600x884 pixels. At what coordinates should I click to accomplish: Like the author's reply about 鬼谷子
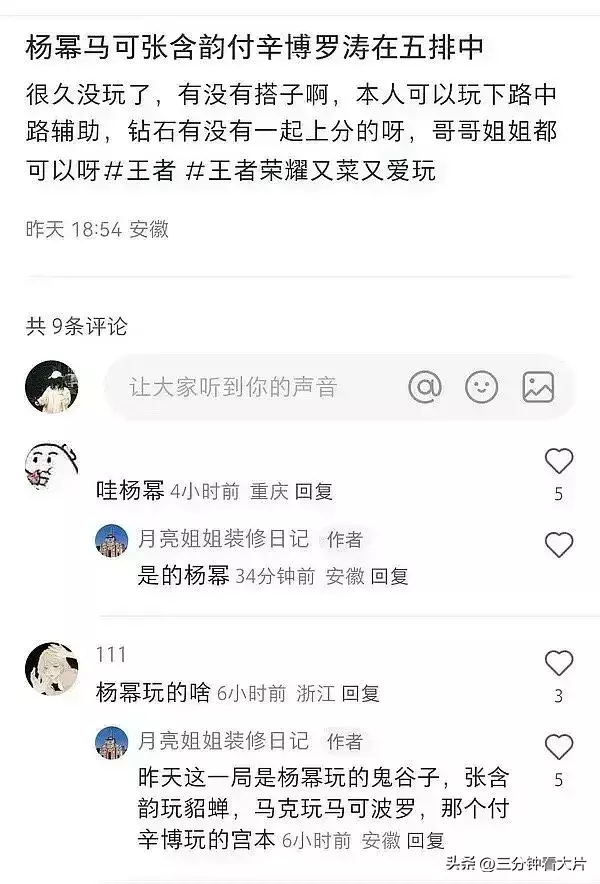point(558,747)
